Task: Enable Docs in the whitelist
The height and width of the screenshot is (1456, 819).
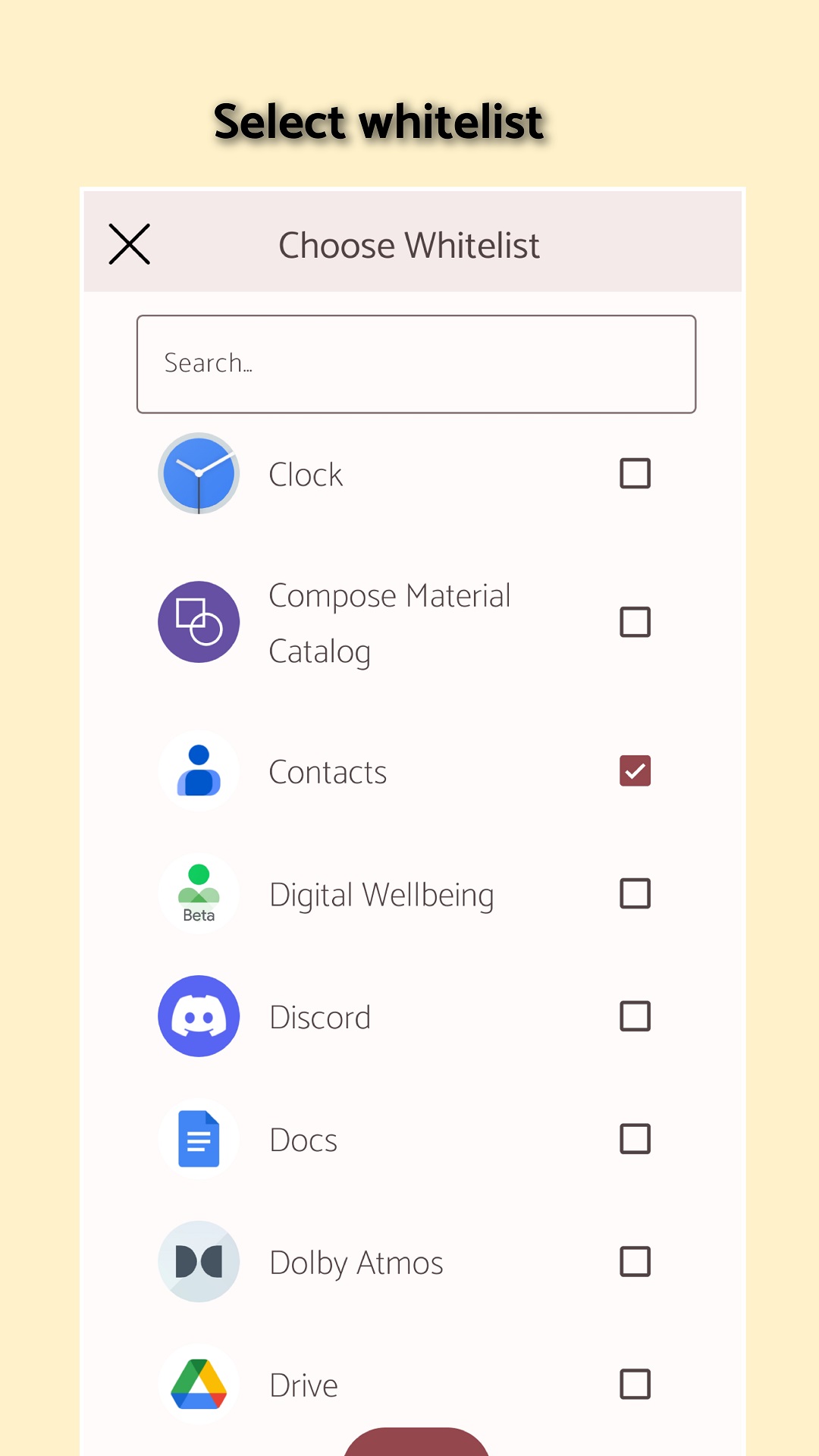Action: pyautogui.click(x=635, y=1139)
